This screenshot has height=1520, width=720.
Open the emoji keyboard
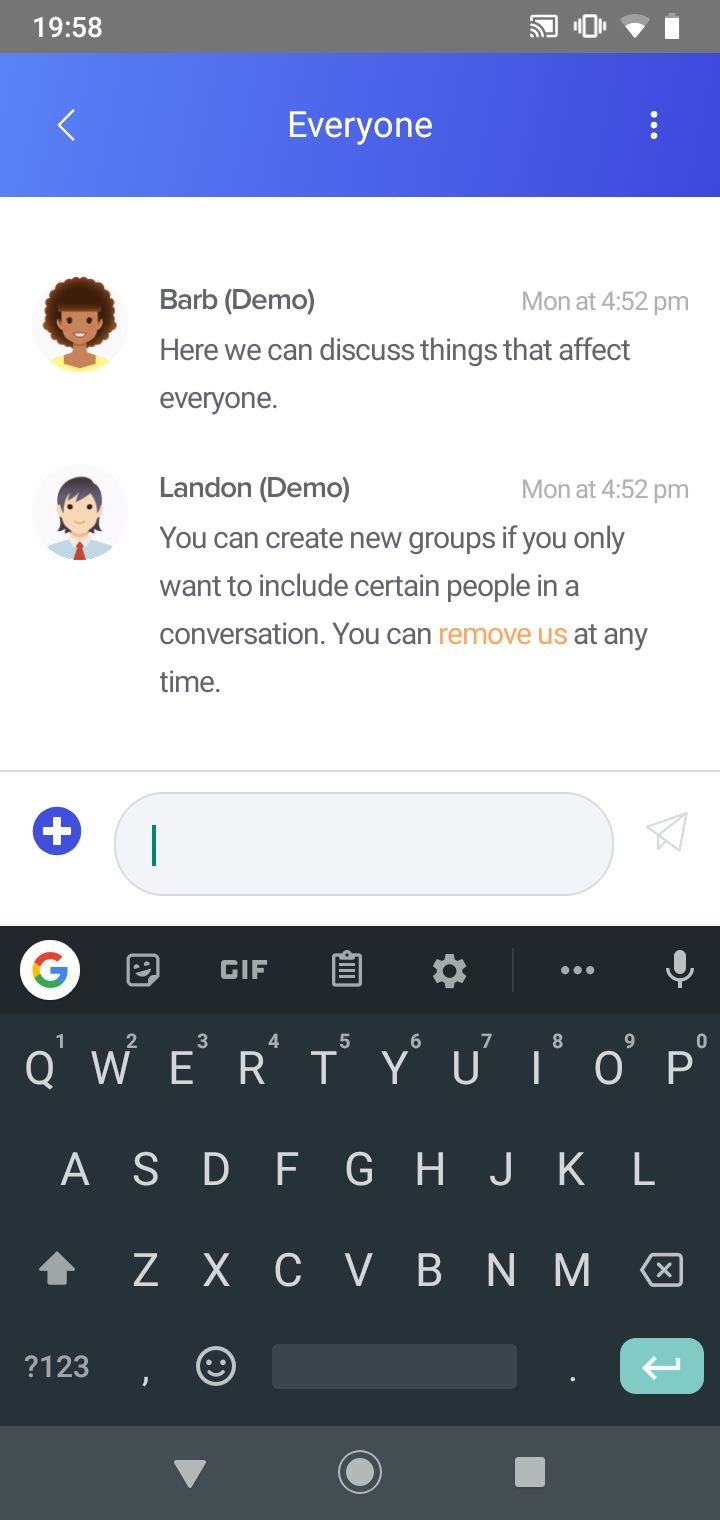click(215, 1366)
